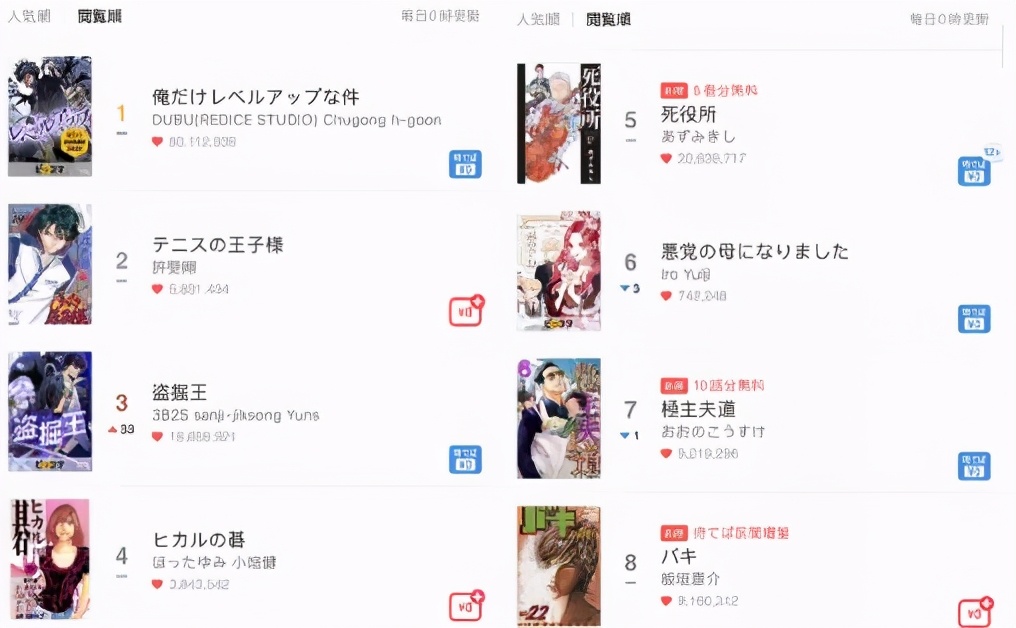Tap the blue ¥0 badge on 盗掘王
Screen dimensions: 1016x628
pos(465,458)
